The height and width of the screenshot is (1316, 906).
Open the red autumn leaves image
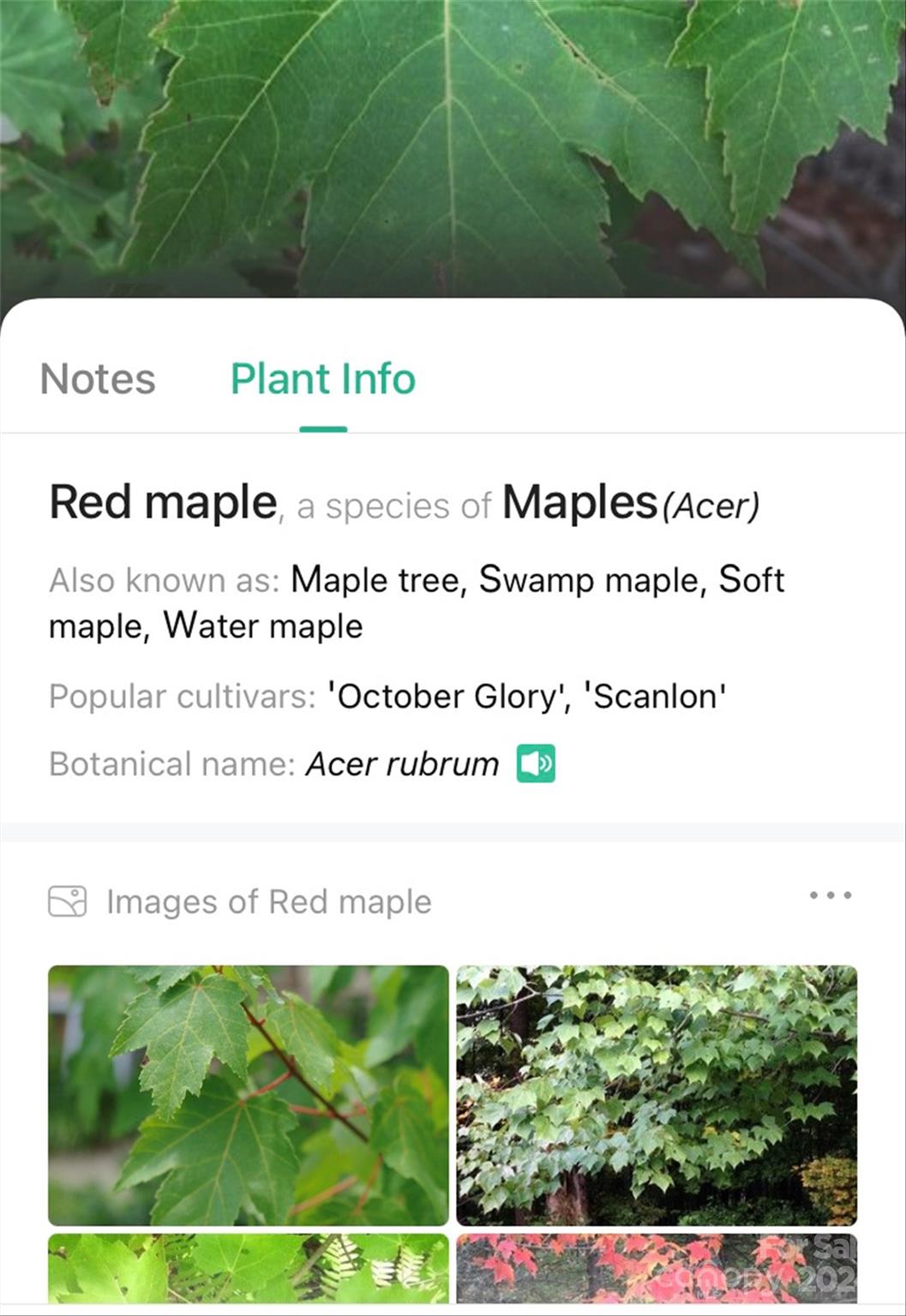coord(656,1270)
